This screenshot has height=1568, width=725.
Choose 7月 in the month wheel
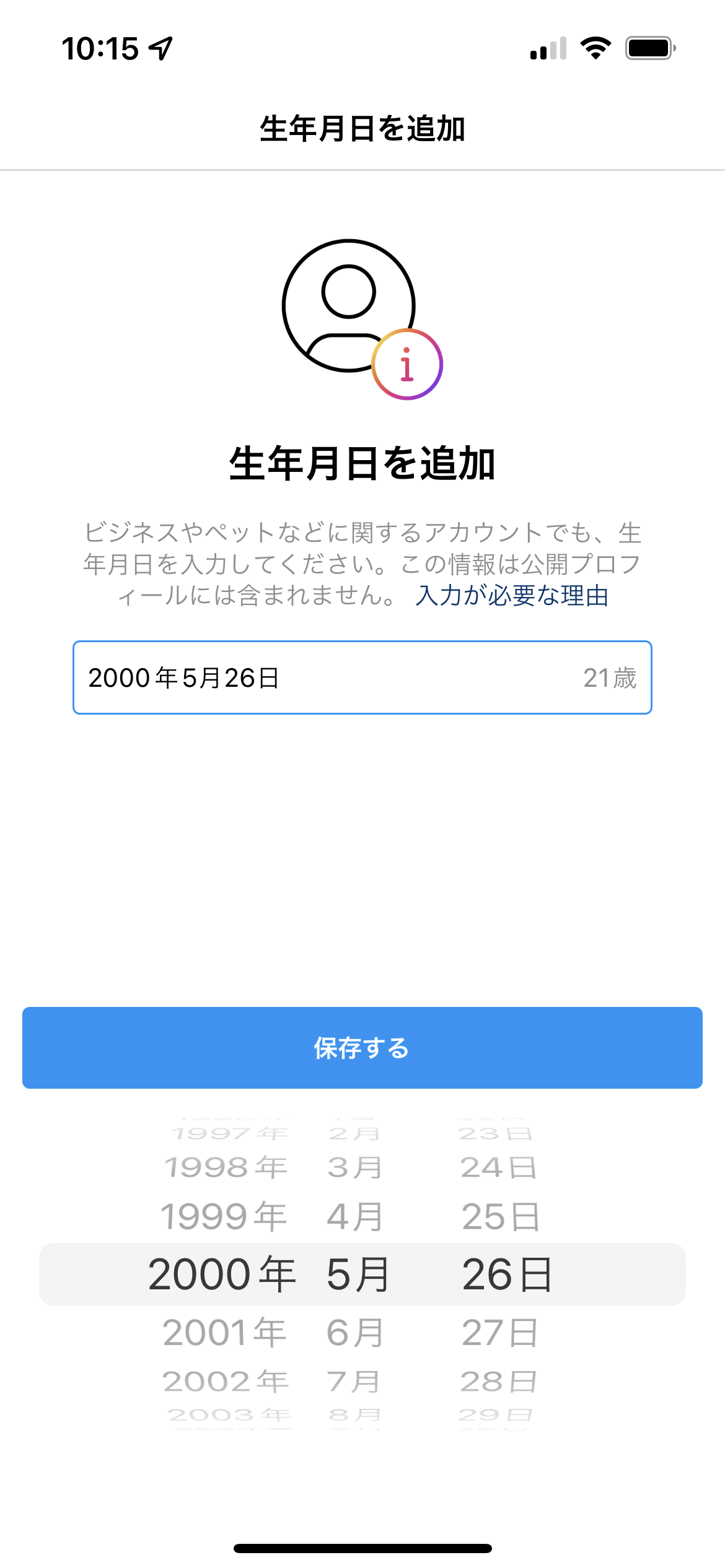pyautogui.click(x=354, y=1382)
